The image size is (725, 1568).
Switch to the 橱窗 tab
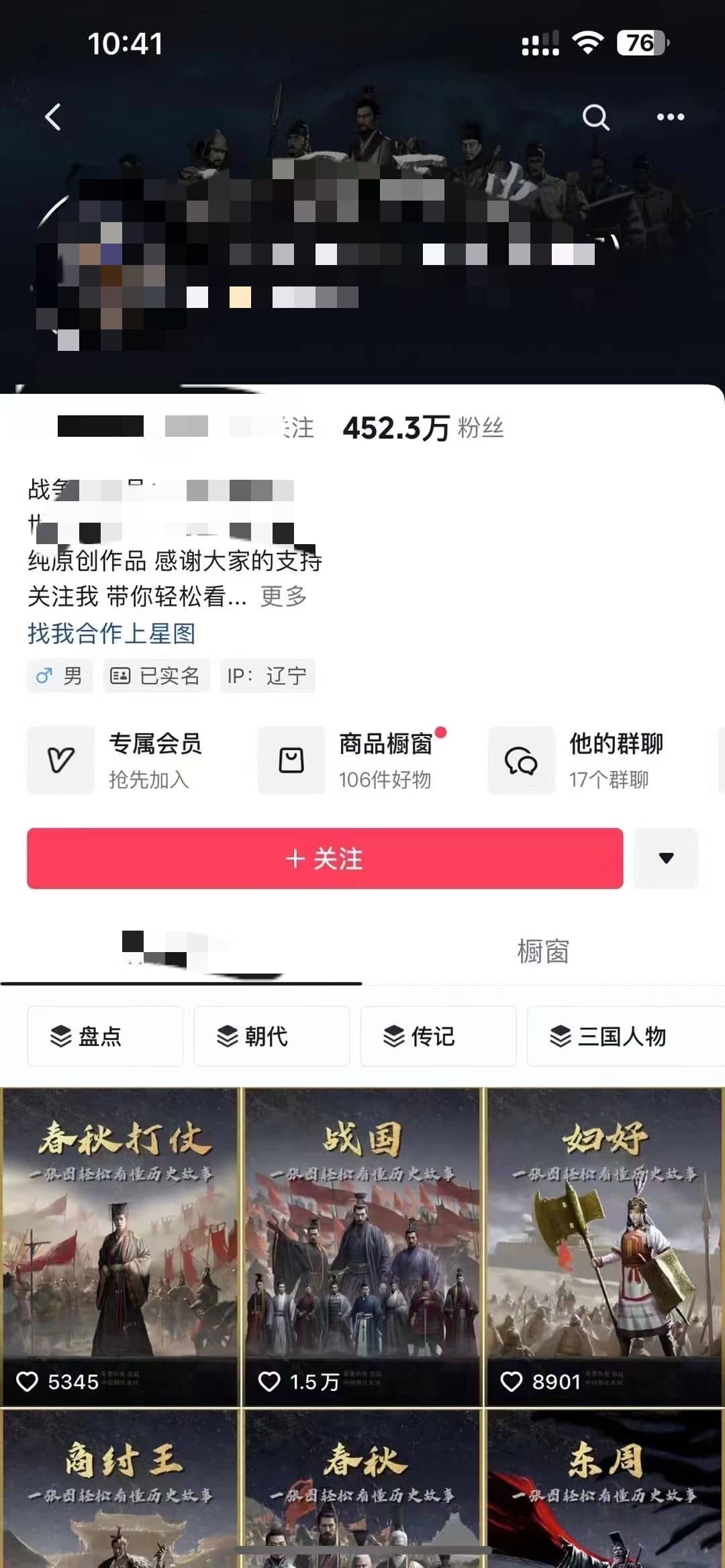click(543, 951)
